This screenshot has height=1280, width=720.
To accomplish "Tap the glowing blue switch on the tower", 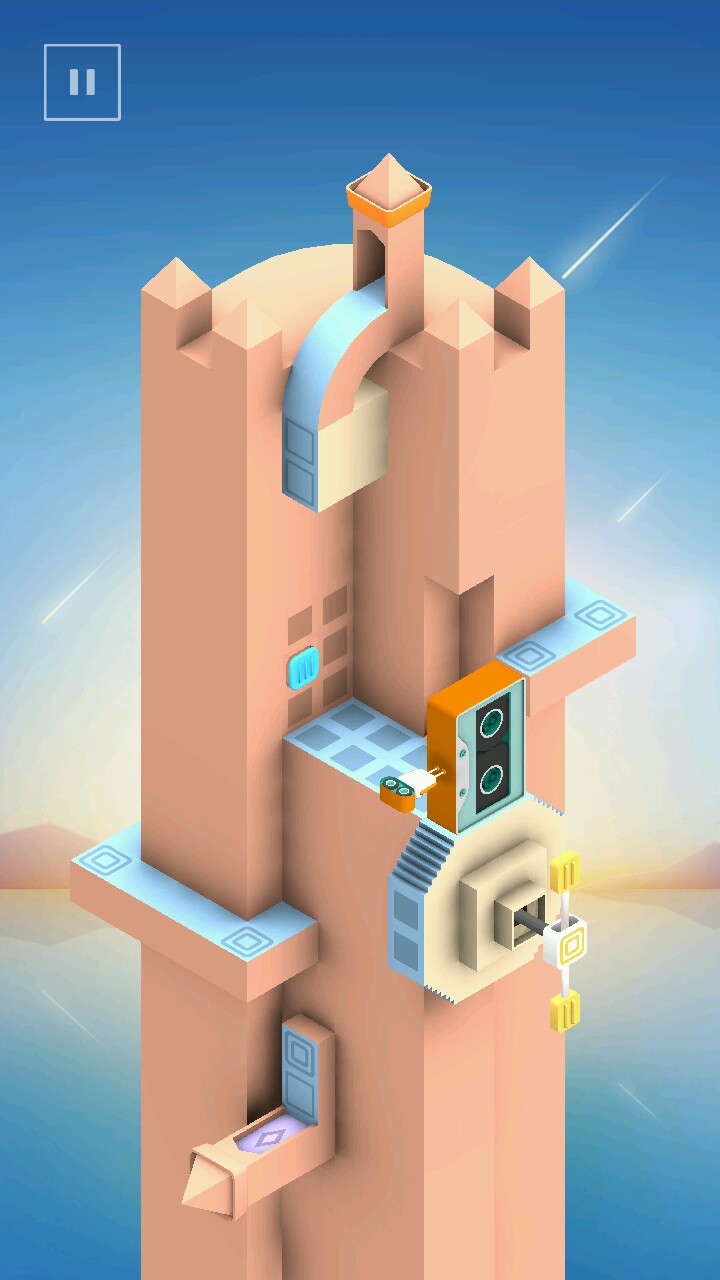I will pos(304,667).
